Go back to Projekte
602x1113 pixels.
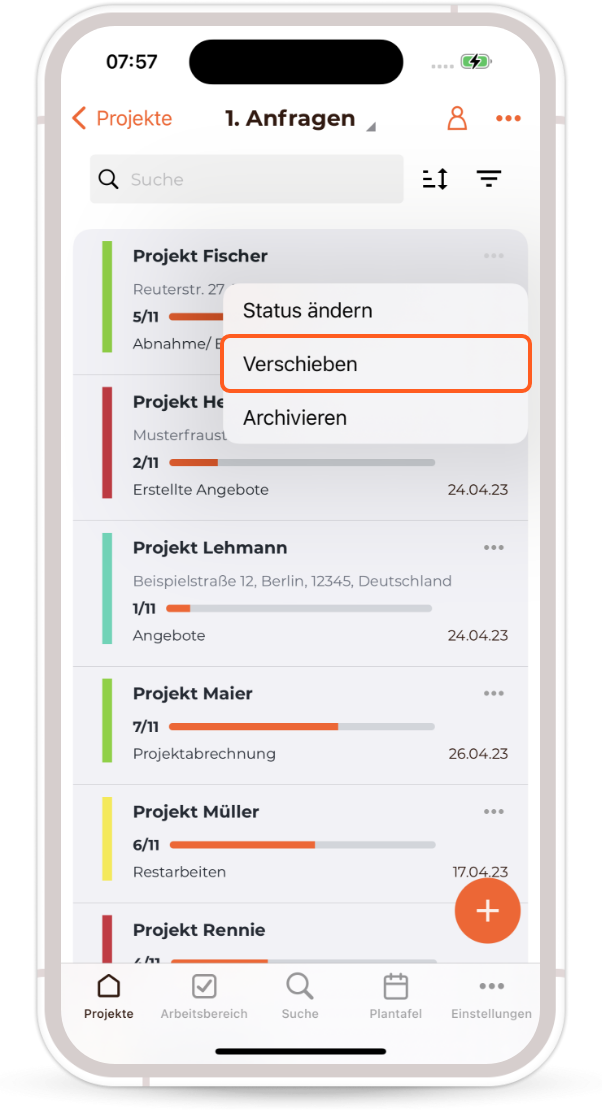122,119
